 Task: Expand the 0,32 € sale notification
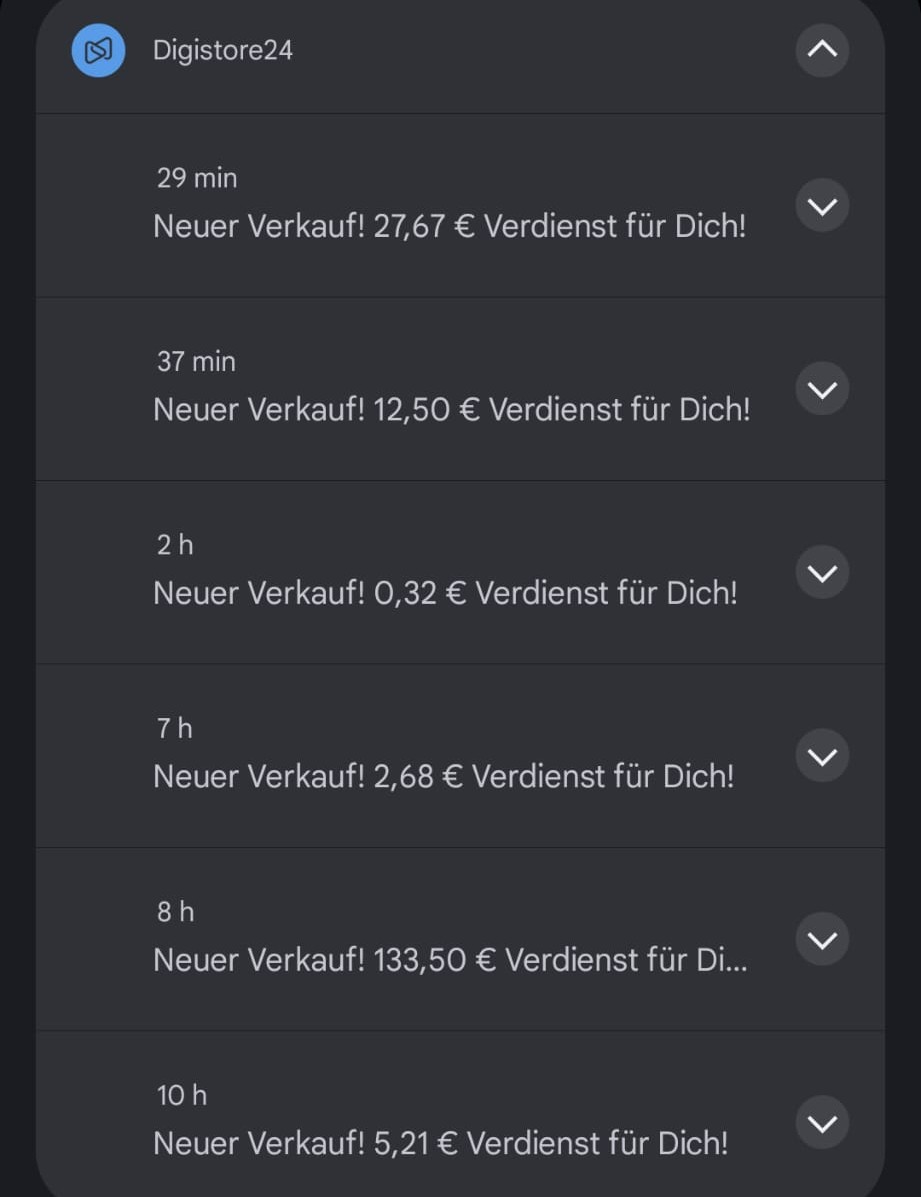tap(822, 573)
